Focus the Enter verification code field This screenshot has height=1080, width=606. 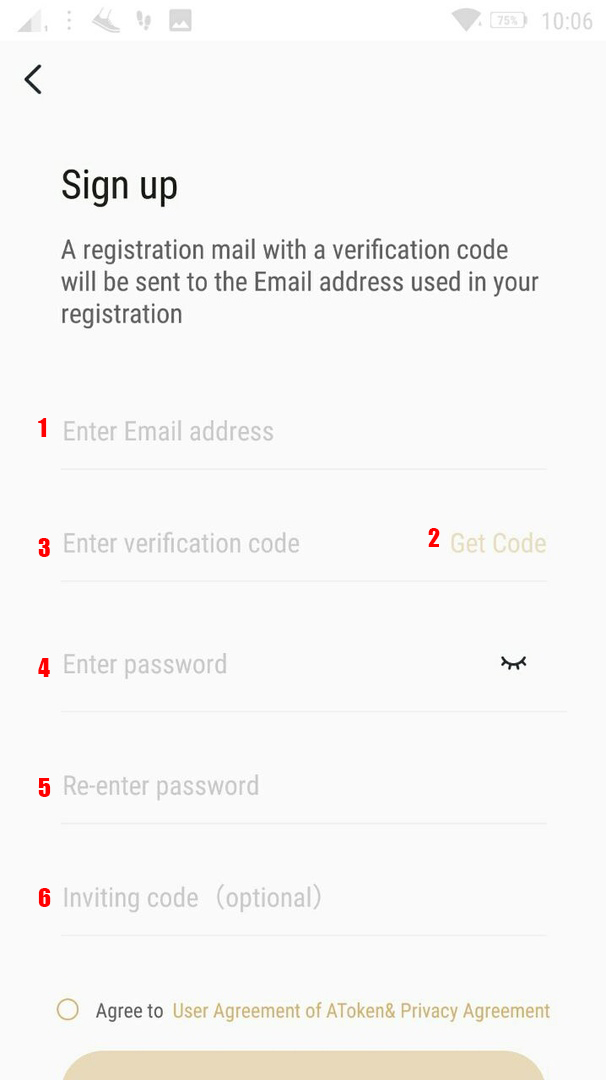pos(230,544)
